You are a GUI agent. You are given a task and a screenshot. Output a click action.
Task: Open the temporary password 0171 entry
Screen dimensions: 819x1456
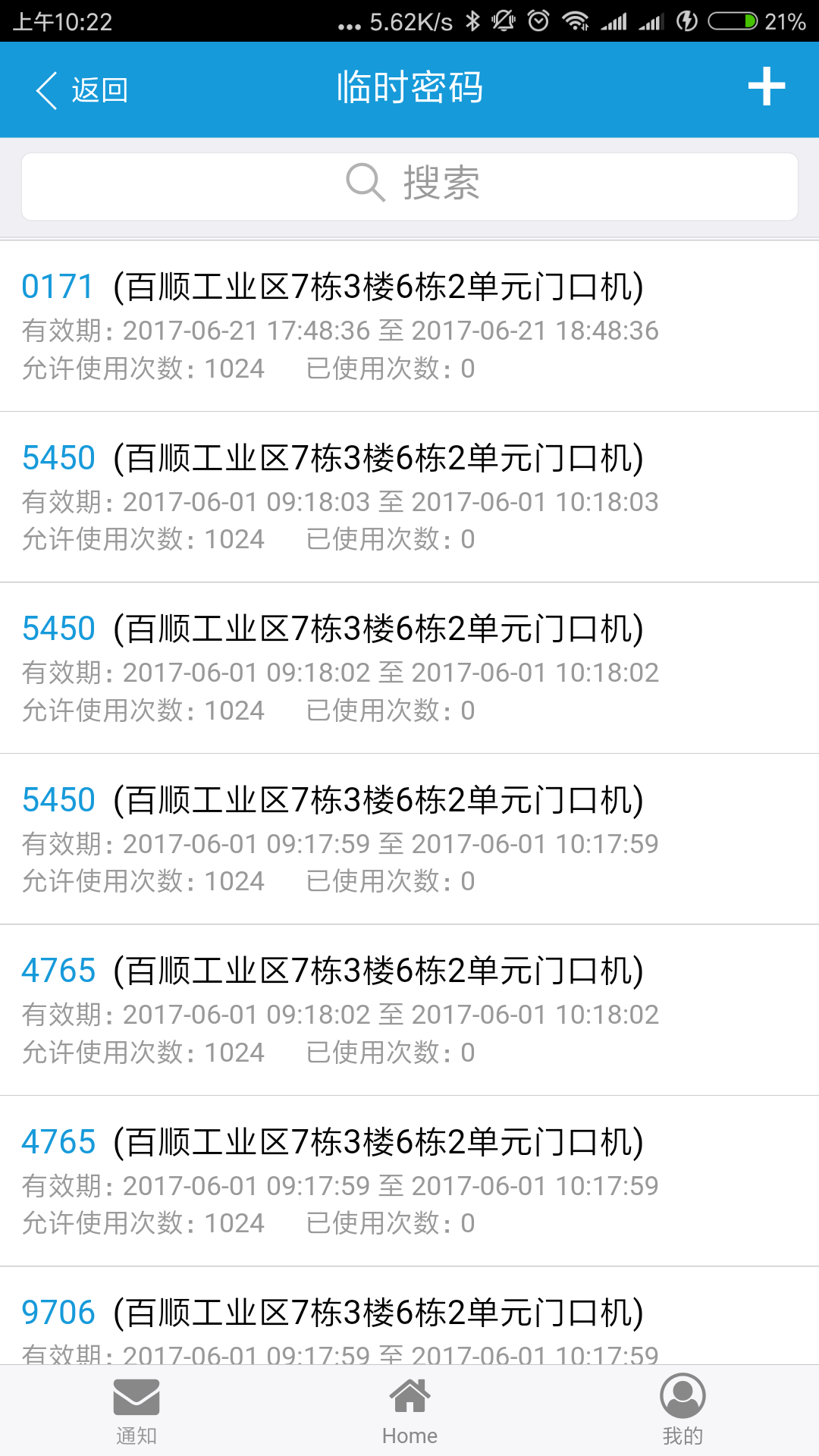409,326
